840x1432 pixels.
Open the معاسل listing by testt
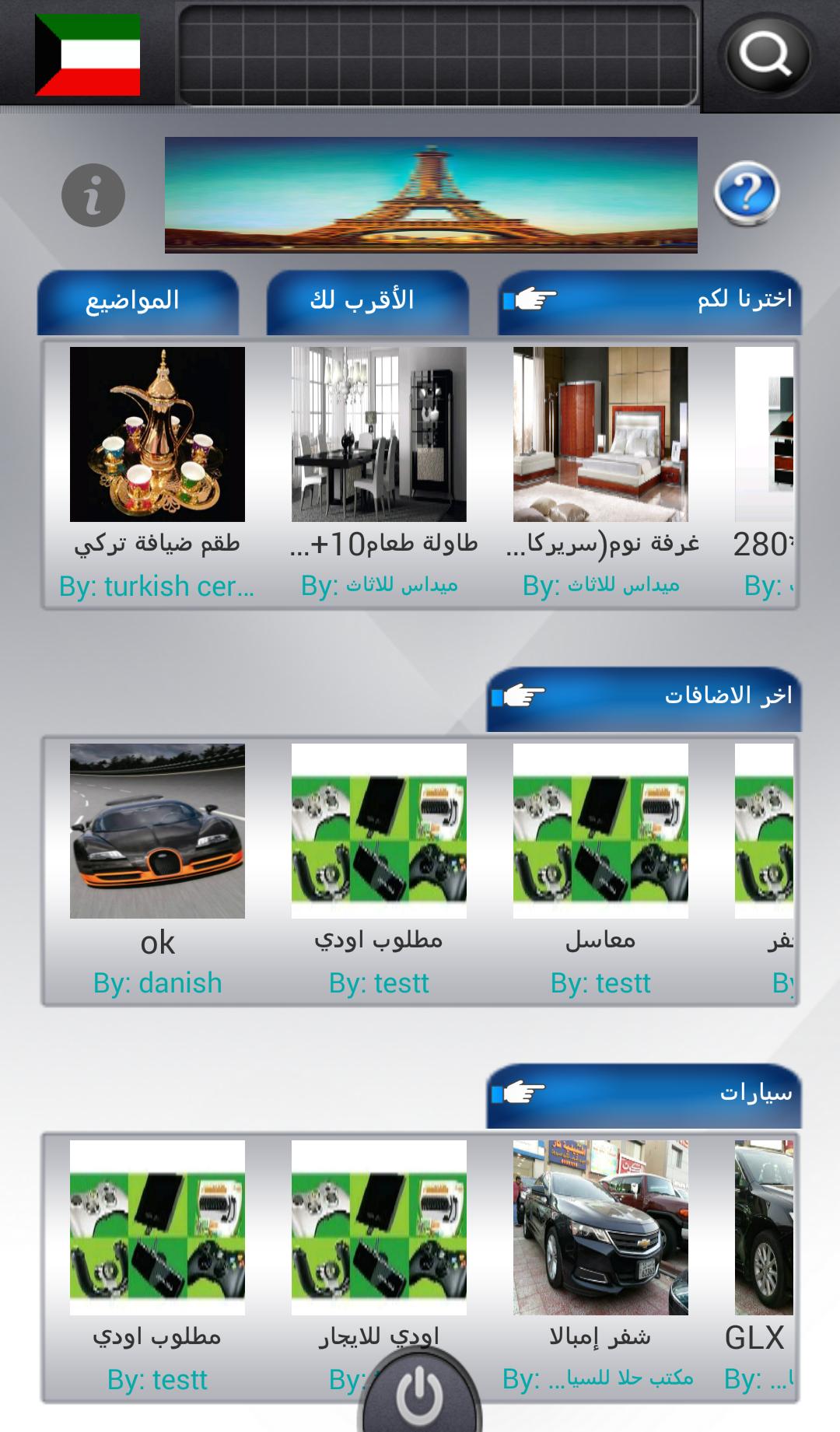tap(600, 832)
